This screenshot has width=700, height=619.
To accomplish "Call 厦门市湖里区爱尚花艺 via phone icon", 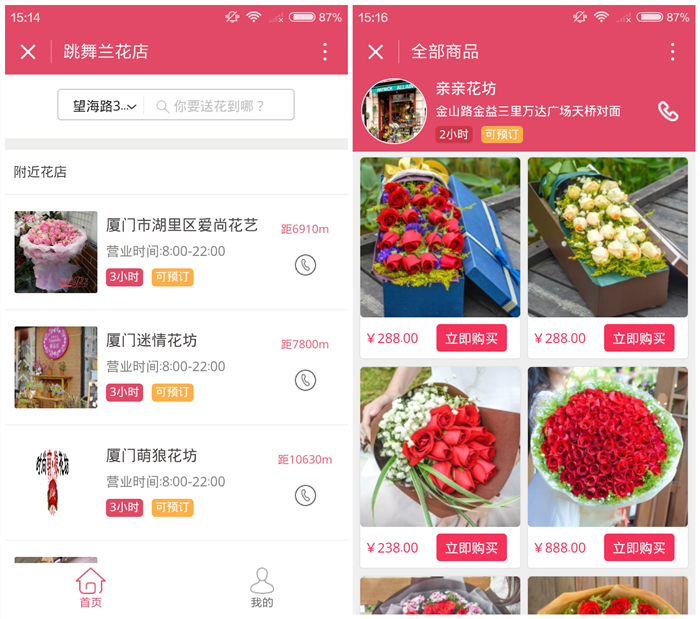I will coord(305,264).
